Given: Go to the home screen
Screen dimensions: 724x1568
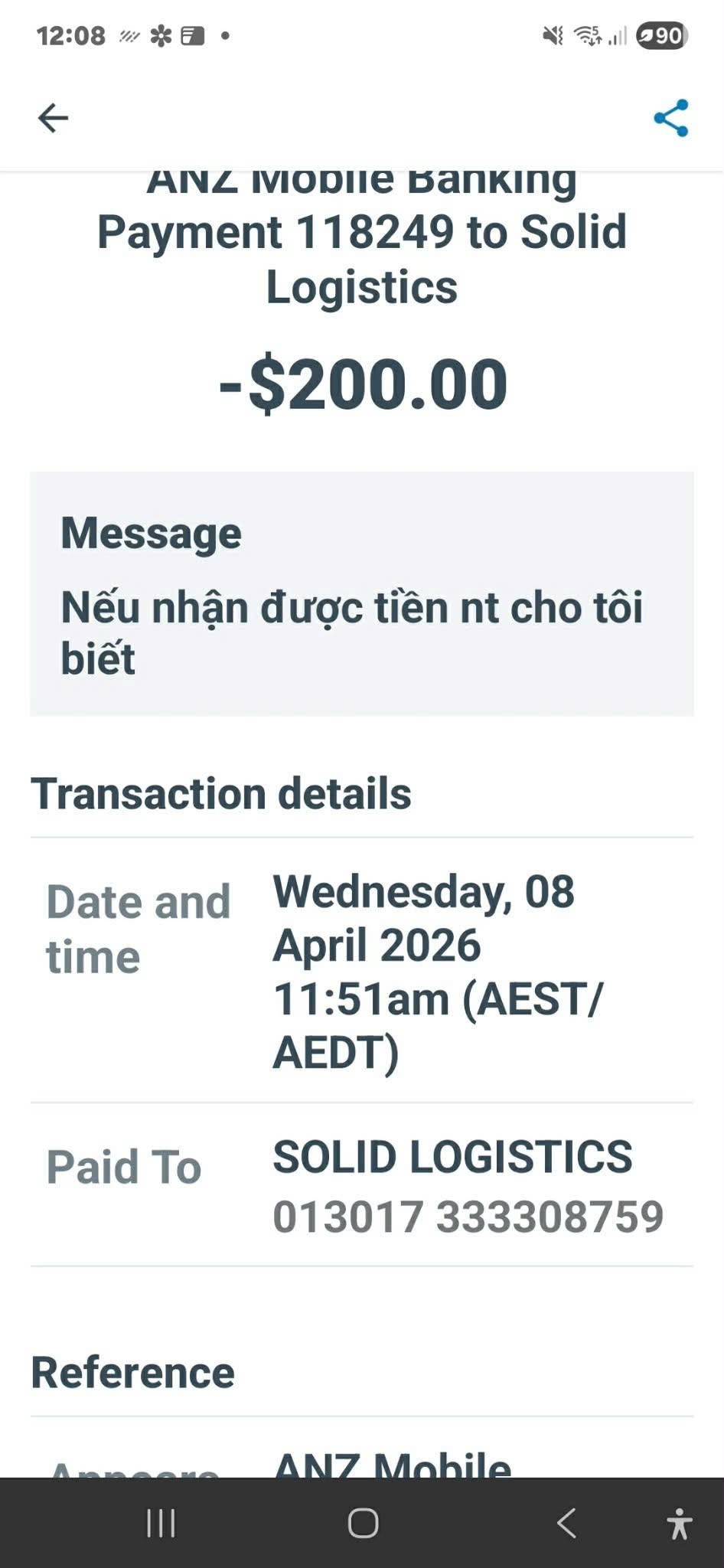Looking at the screenshot, I should 363,1524.
